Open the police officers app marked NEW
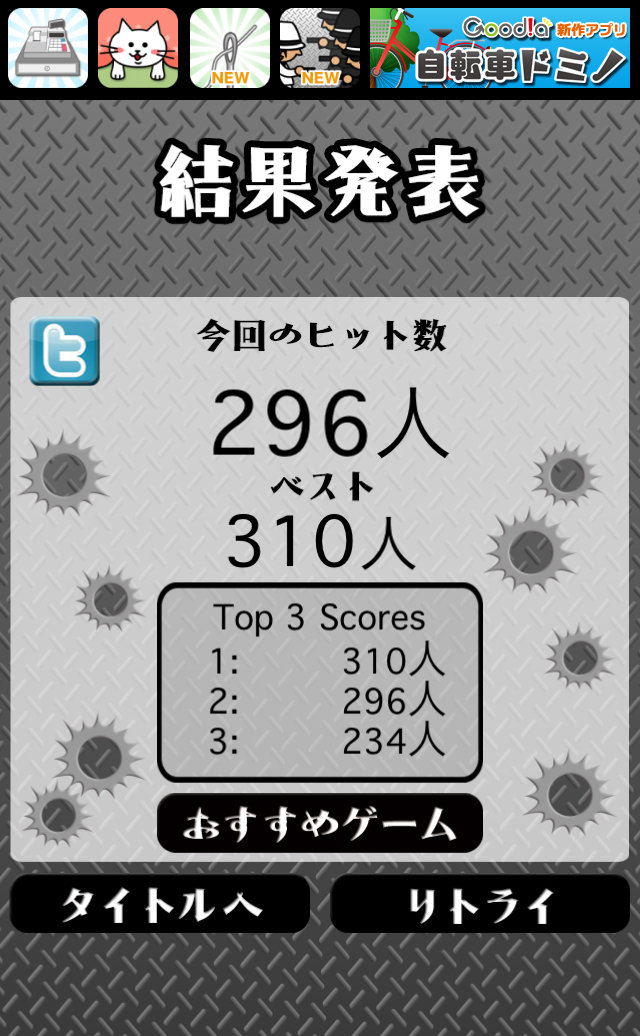 [x=319, y=47]
